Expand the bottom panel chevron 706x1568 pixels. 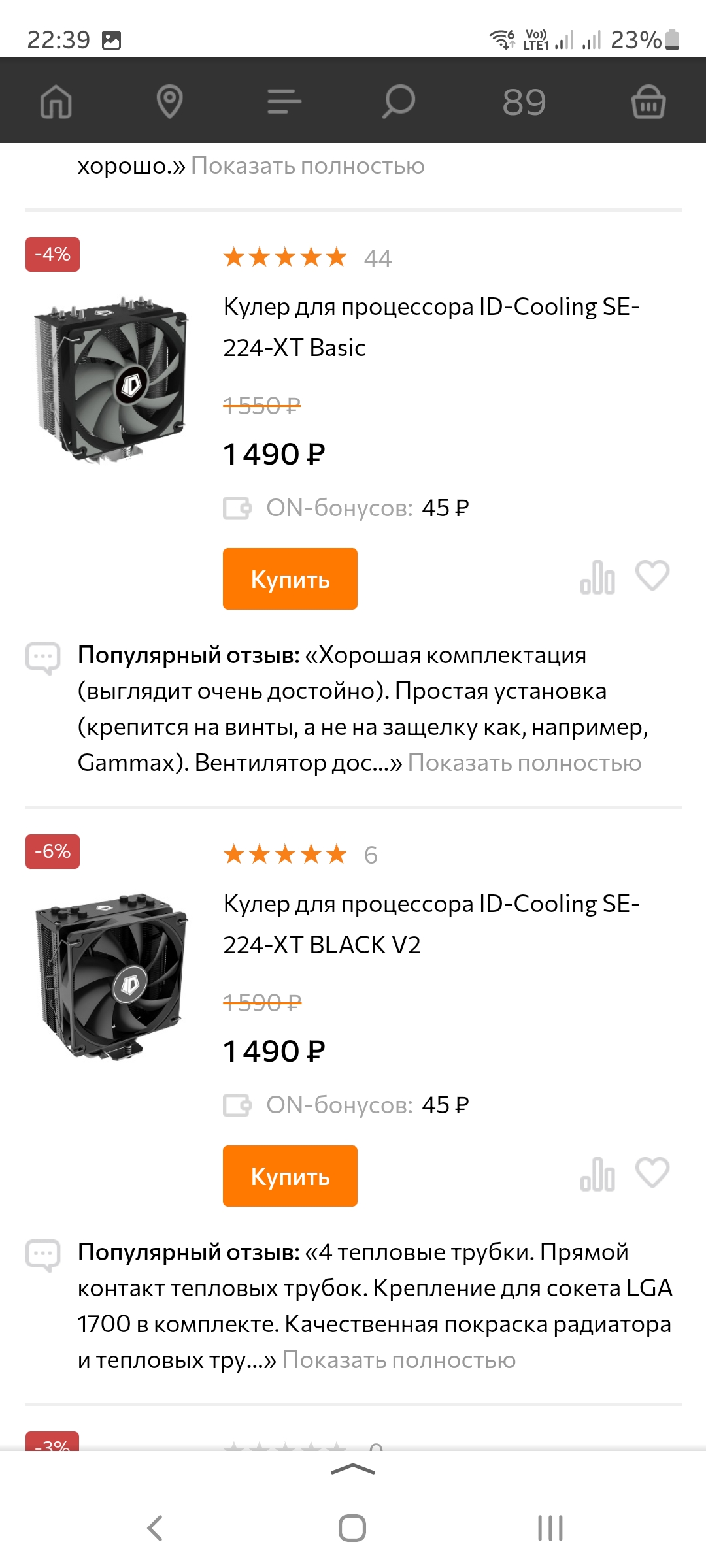353,1469
